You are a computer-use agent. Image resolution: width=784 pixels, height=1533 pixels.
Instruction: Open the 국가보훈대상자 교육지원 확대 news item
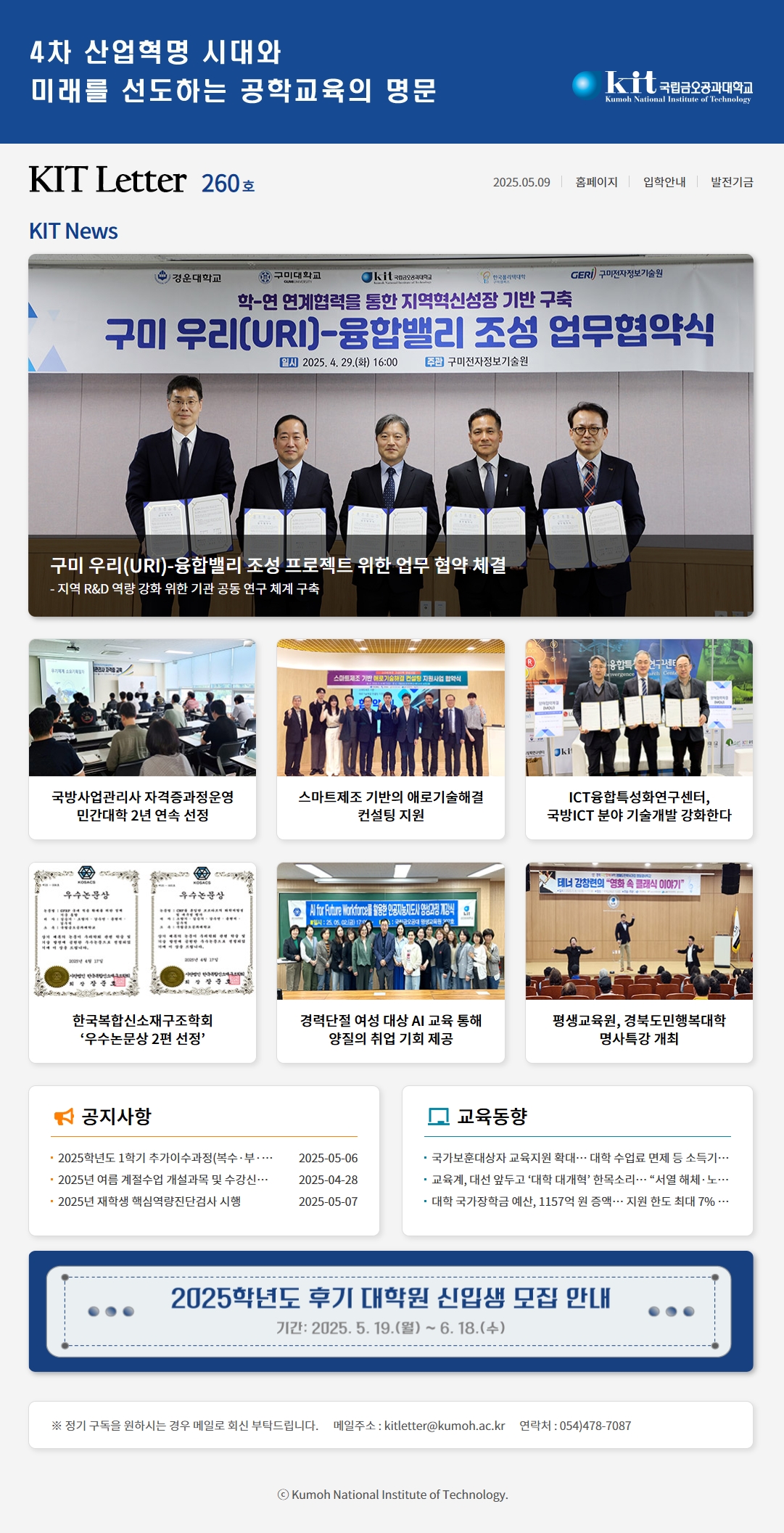click(x=580, y=1158)
